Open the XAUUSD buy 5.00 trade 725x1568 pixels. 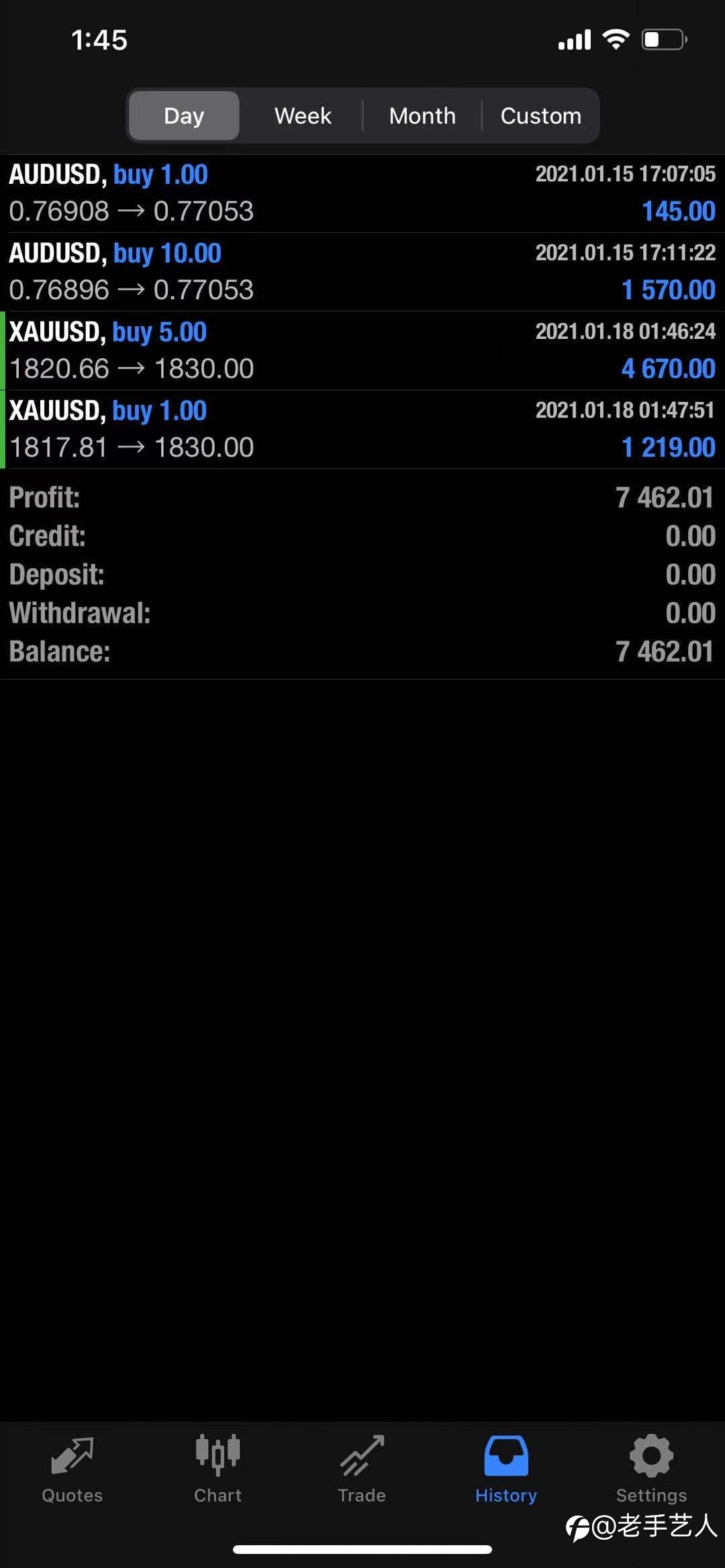coord(362,350)
